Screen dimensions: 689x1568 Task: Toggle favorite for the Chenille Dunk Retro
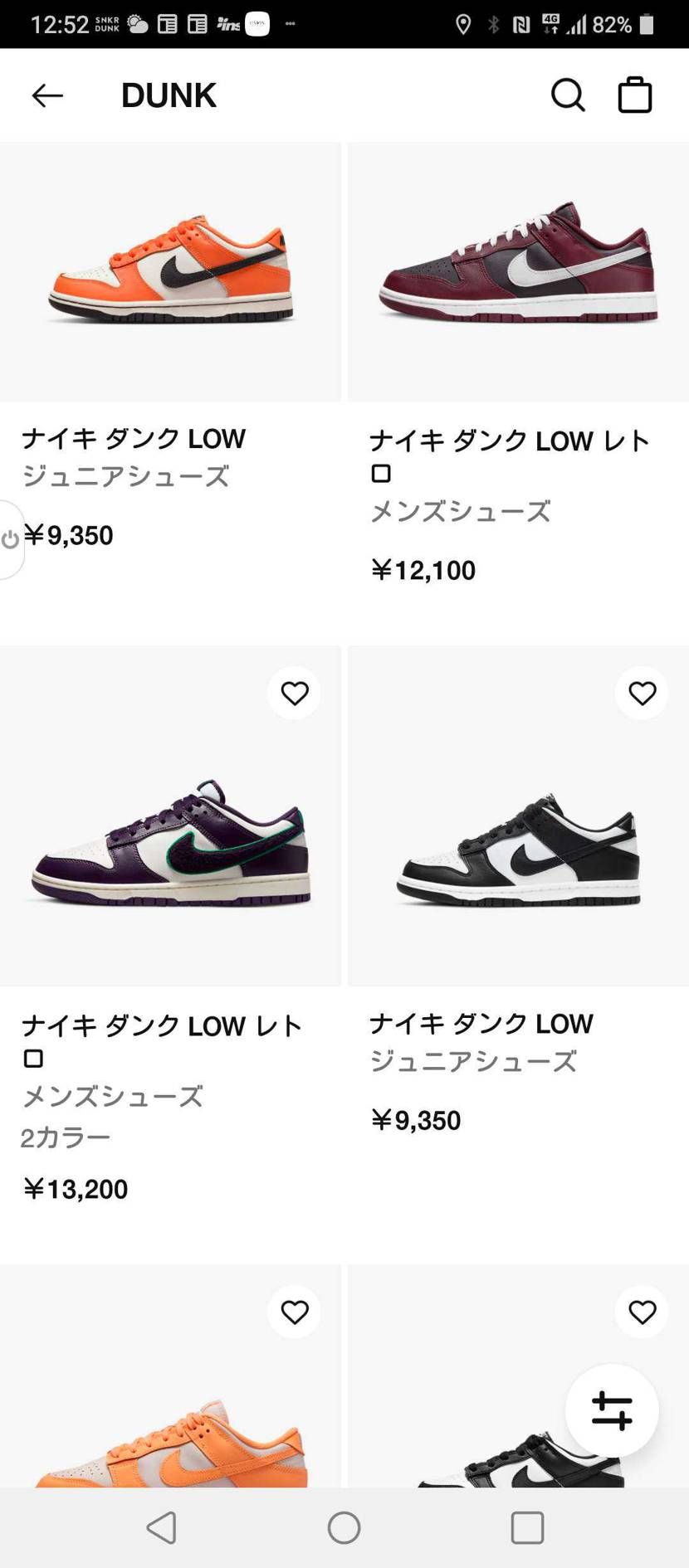point(294,693)
